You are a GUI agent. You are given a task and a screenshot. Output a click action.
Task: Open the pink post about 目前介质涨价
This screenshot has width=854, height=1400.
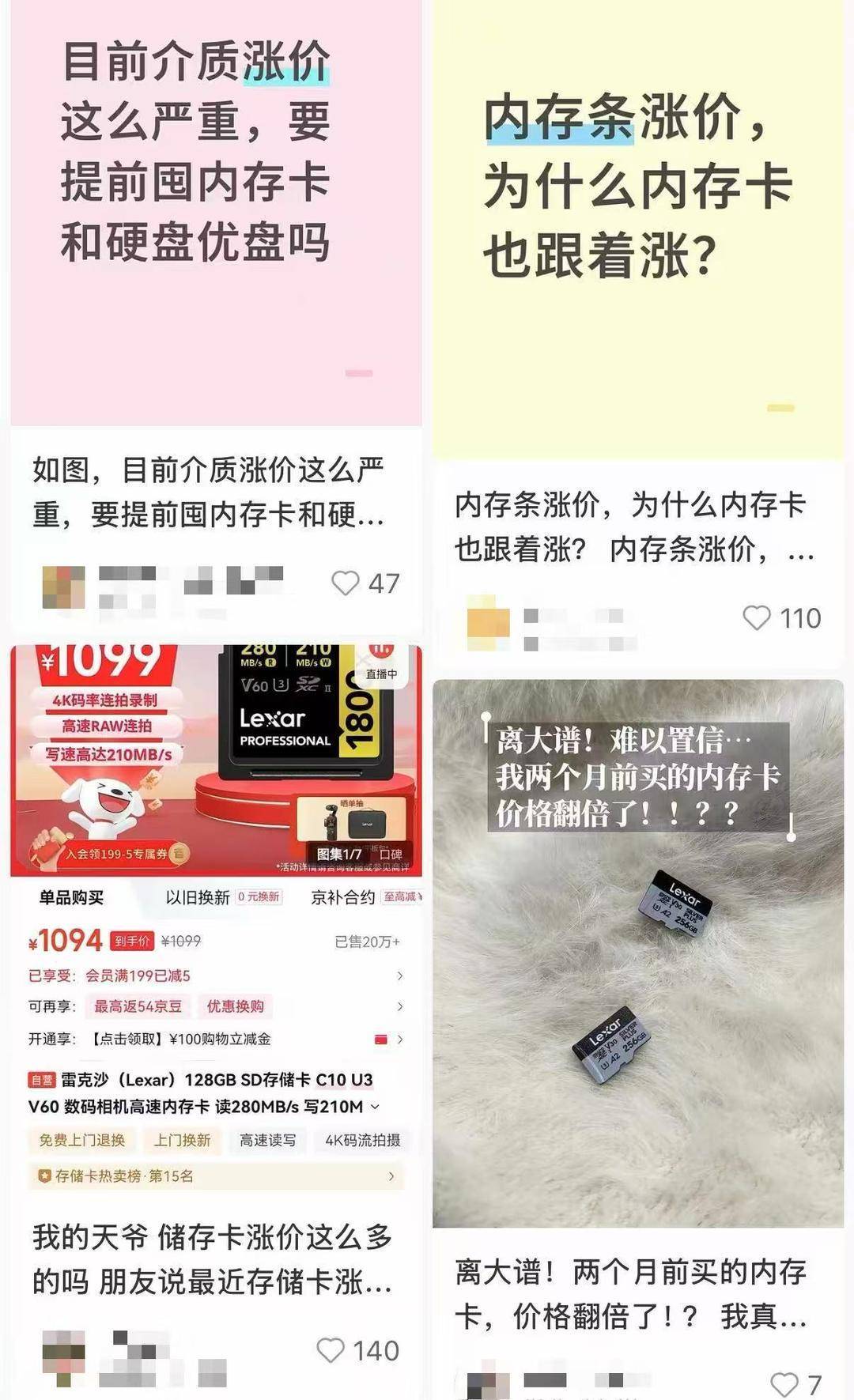point(215,213)
